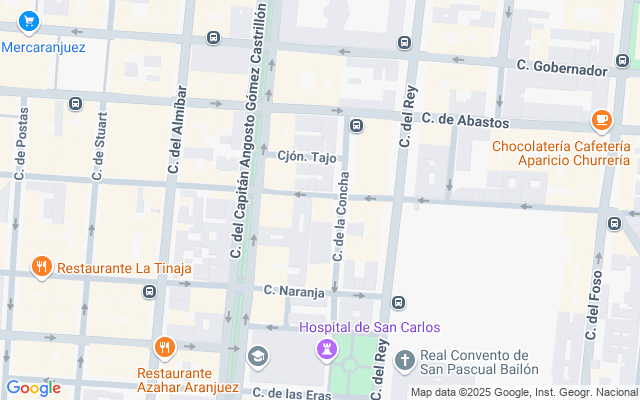Open Restaurante La Tinaja place marker
This screenshot has height=400, width=640.
41,267
